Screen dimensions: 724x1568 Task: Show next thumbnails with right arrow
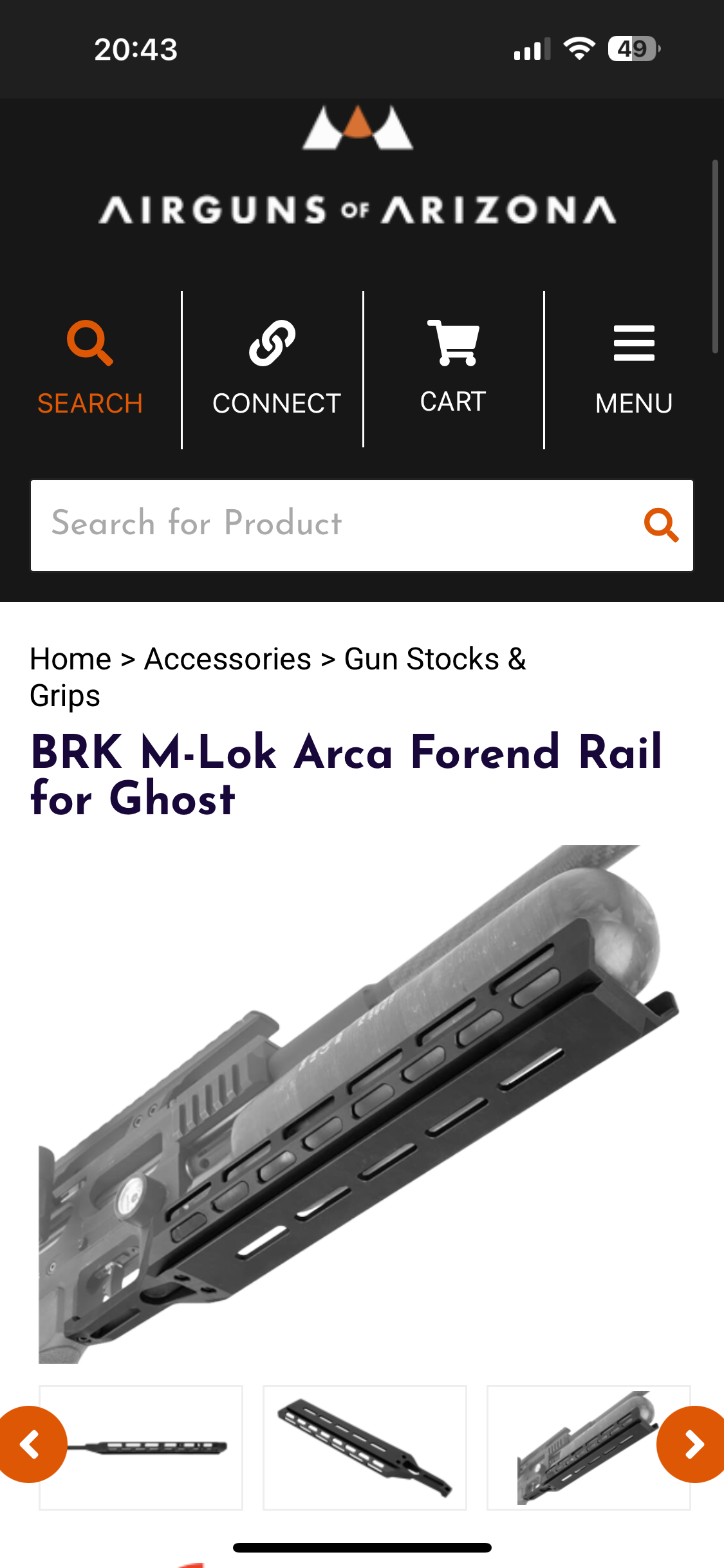[x=693, y=1445]
